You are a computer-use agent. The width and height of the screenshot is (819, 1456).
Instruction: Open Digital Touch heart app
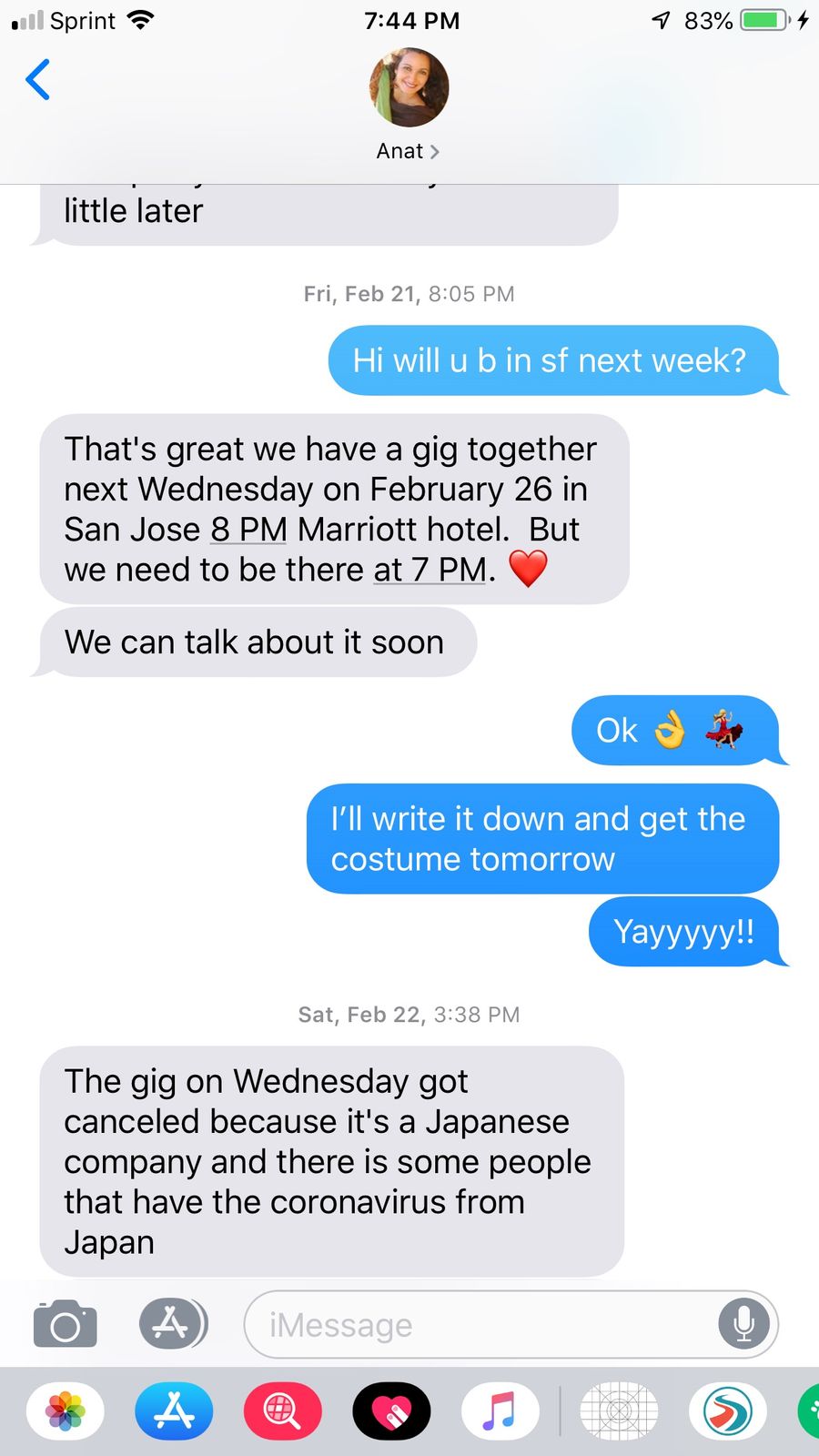tap(391, 1410)
